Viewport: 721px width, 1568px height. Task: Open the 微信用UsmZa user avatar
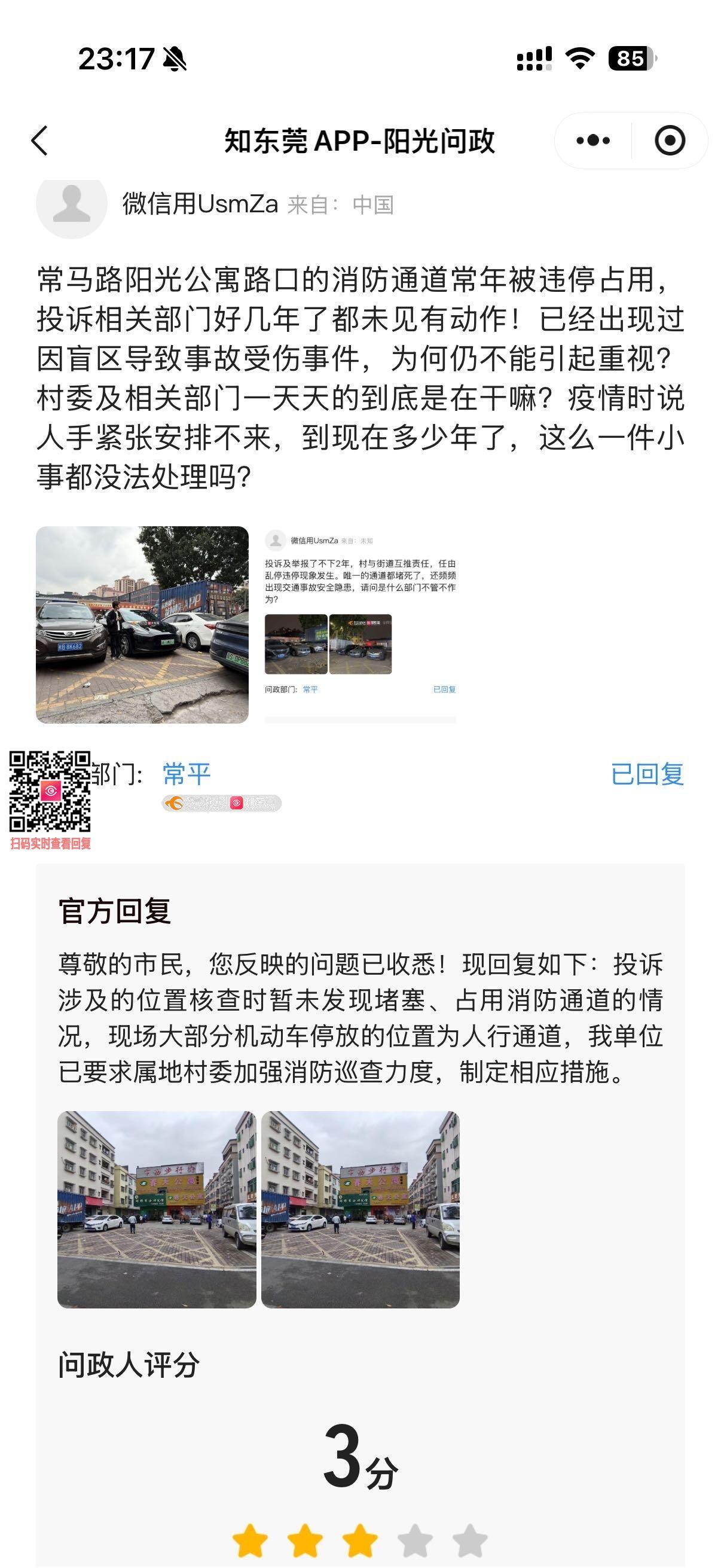(x=71, y=204)
